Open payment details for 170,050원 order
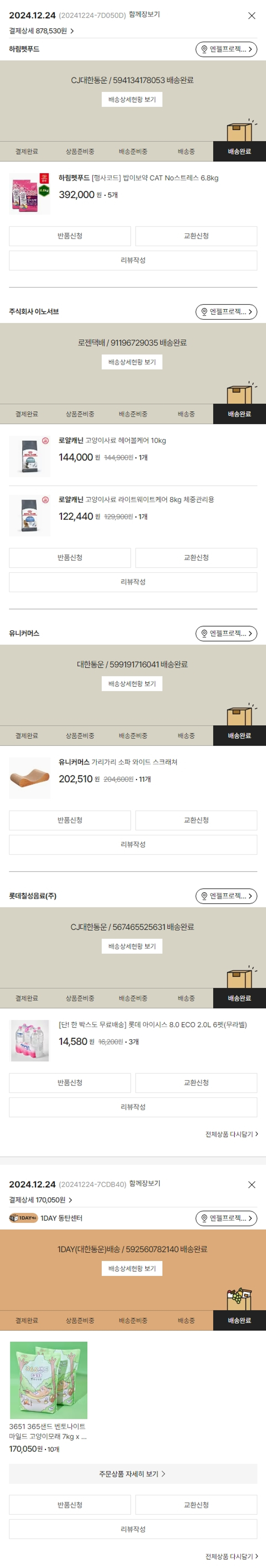Viewport: 266px width, 1568px height. click(40, 1199)
